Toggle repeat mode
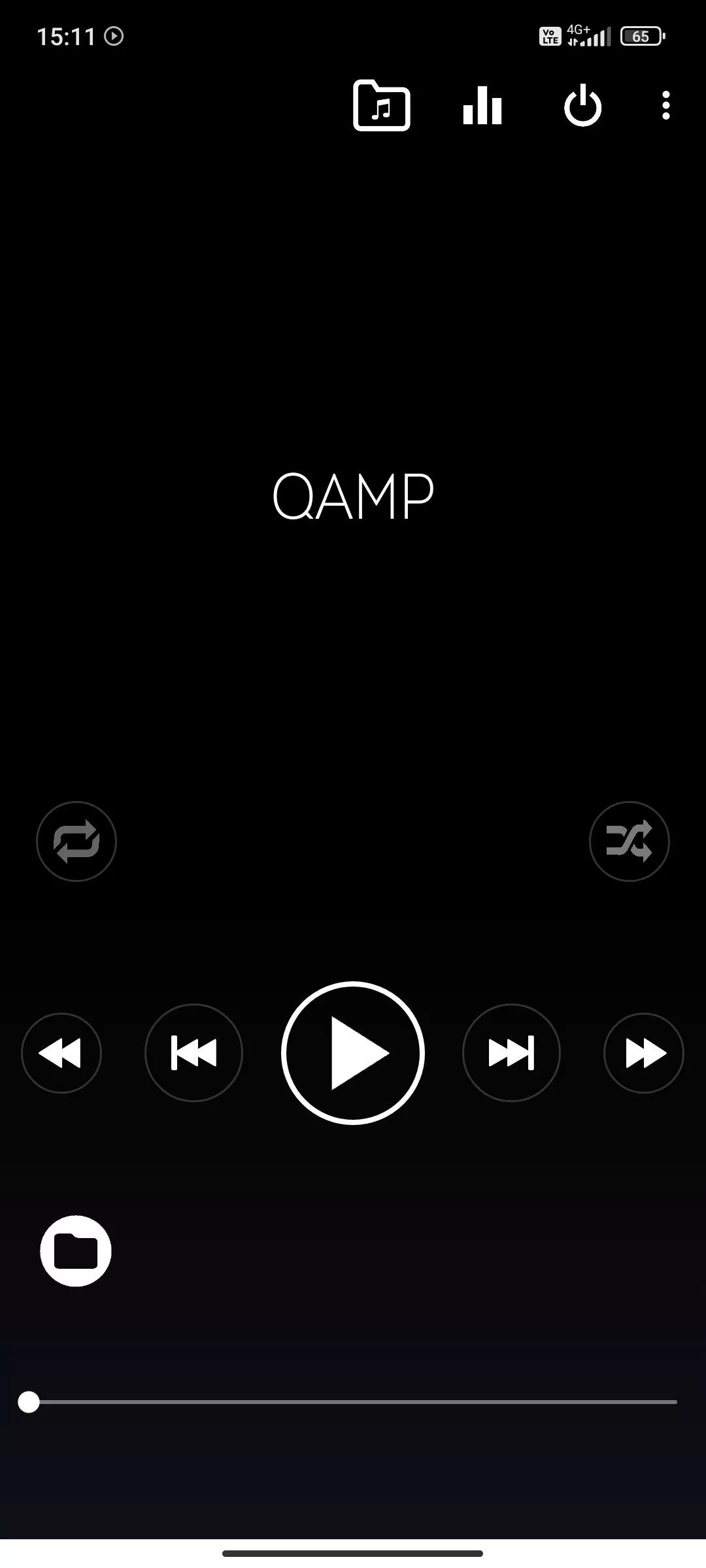Image resolution: width=706 pixels, height=1568 pixels. click(x=76, y=841)
